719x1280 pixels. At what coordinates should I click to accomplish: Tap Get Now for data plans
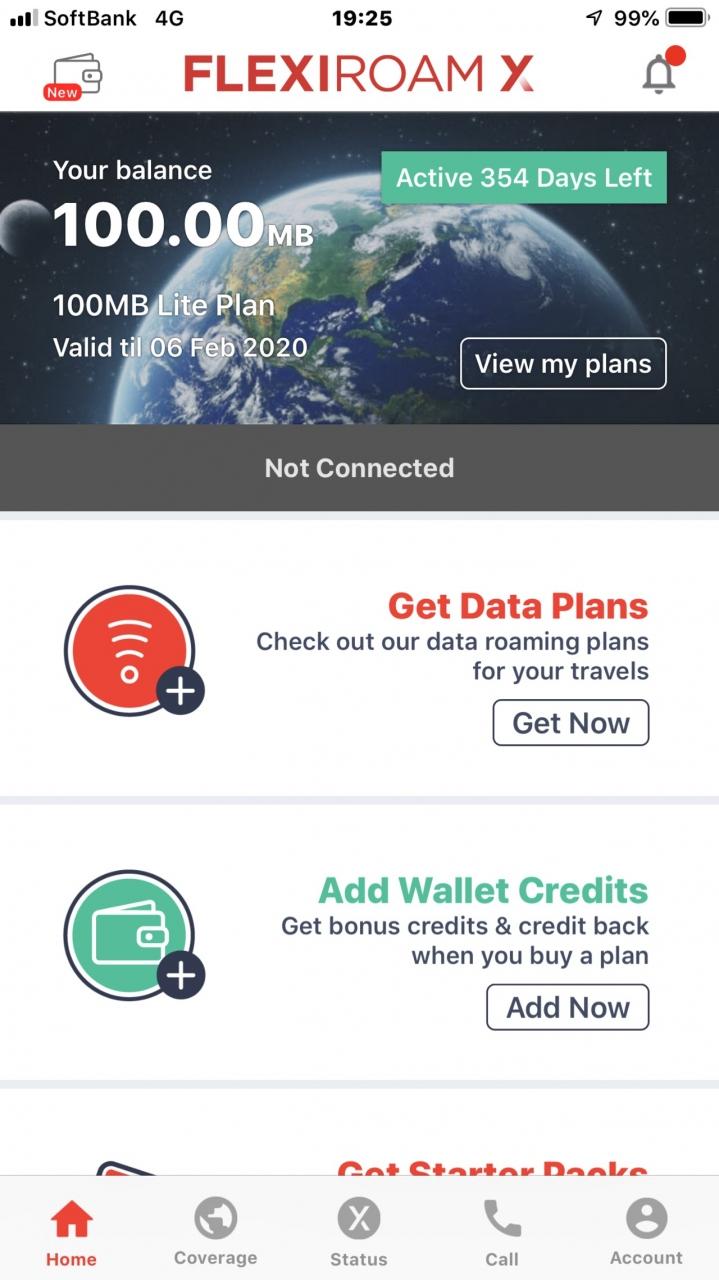point(571,723)
